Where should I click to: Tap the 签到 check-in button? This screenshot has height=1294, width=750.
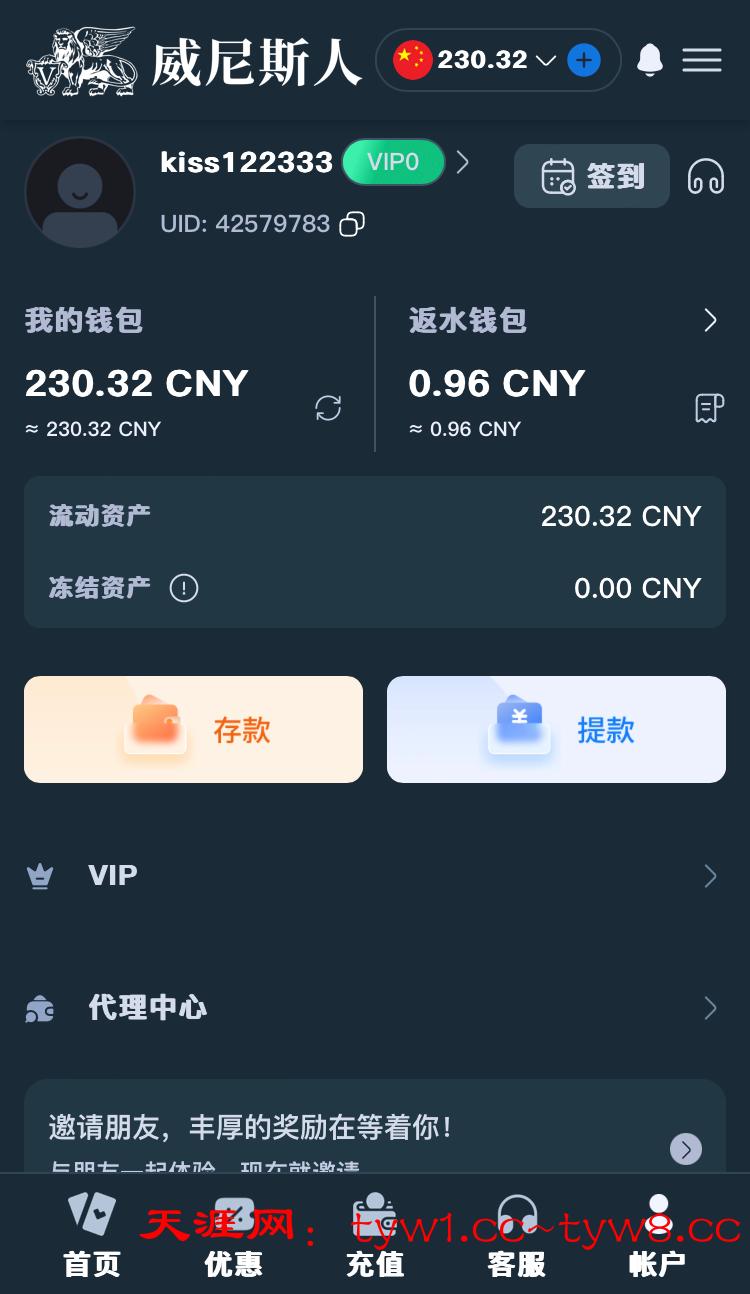591,176
